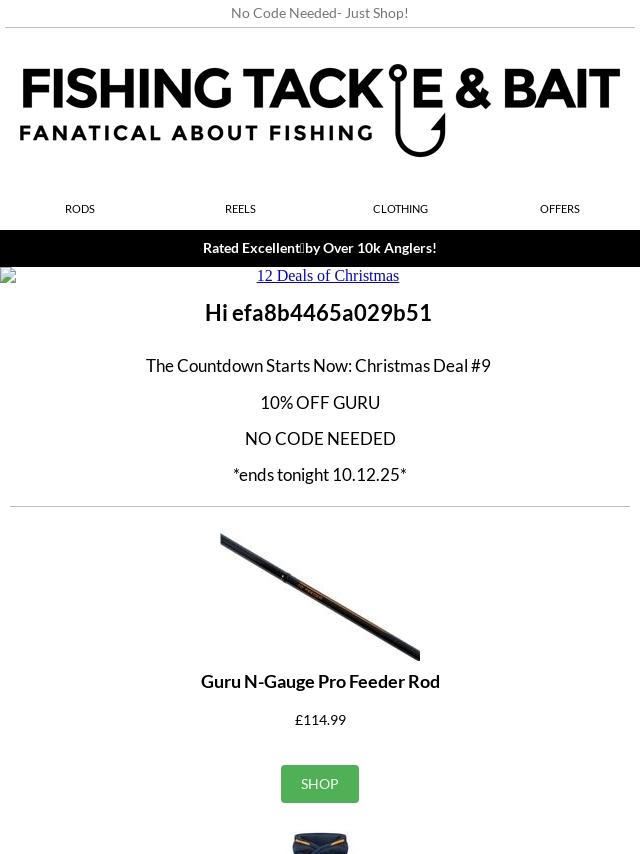This screenshot has width=640, height=854.
Task: Open the Guru N-Gauge Pro Feeder Rod image
Action: tap(320, 596)
